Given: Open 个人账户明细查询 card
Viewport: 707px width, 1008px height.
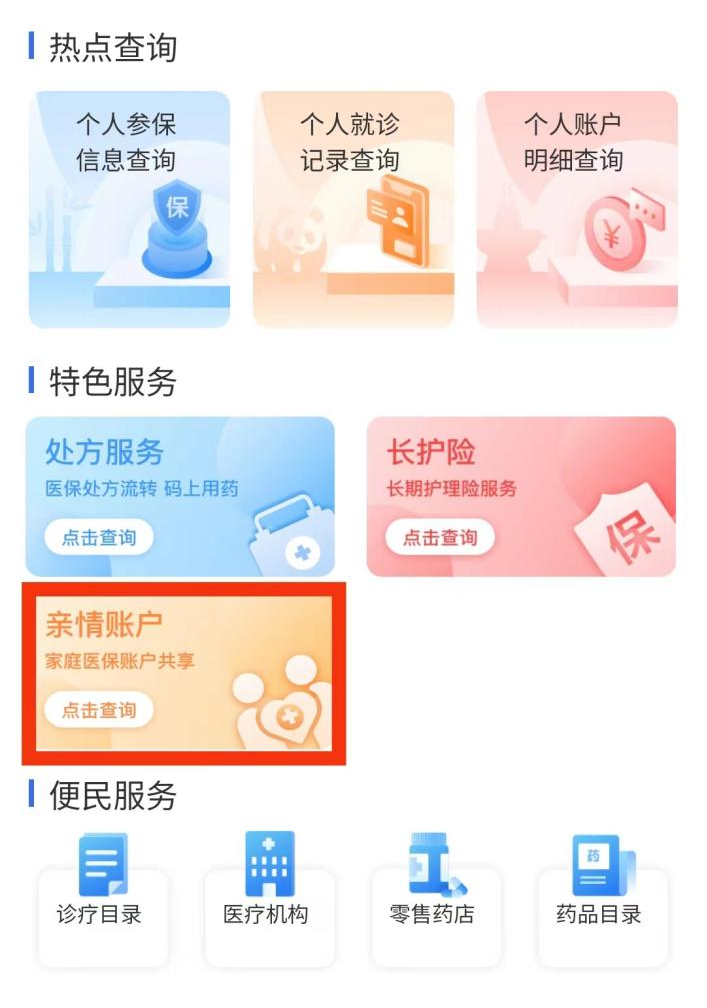Looking at the screenshot, I should pos(577,210).
